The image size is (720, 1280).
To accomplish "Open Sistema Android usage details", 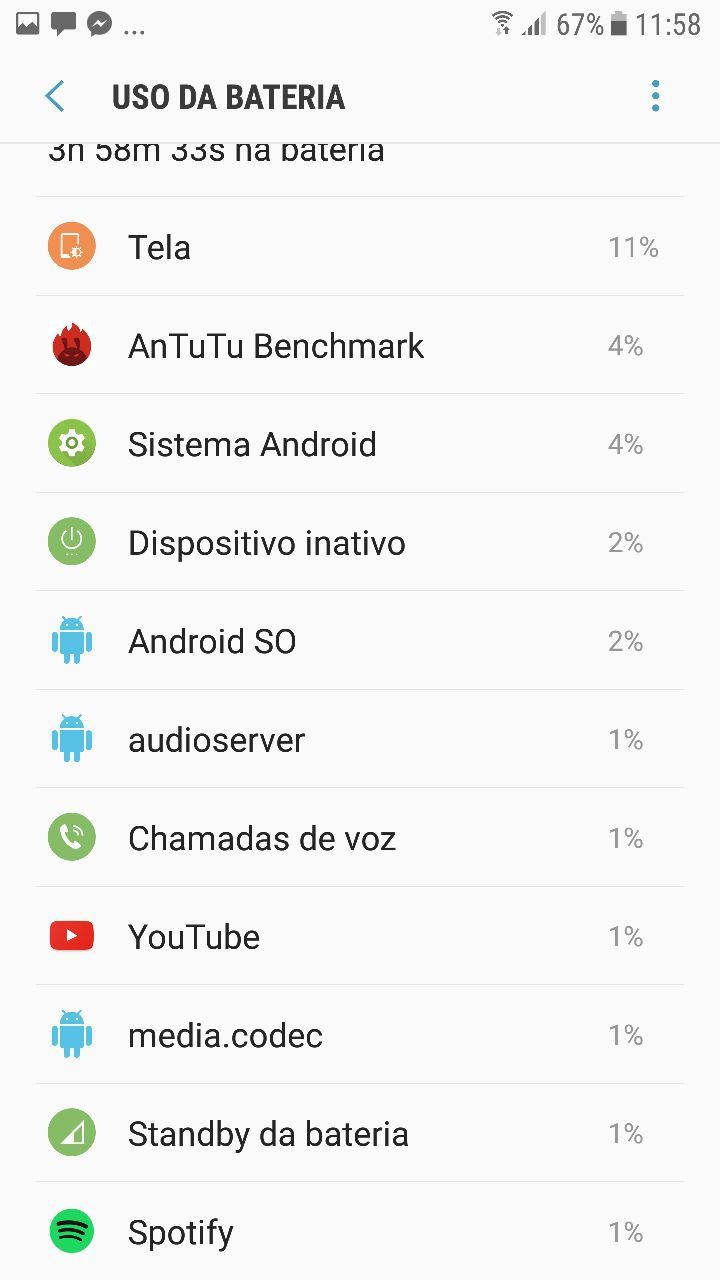I will (360, 444).
